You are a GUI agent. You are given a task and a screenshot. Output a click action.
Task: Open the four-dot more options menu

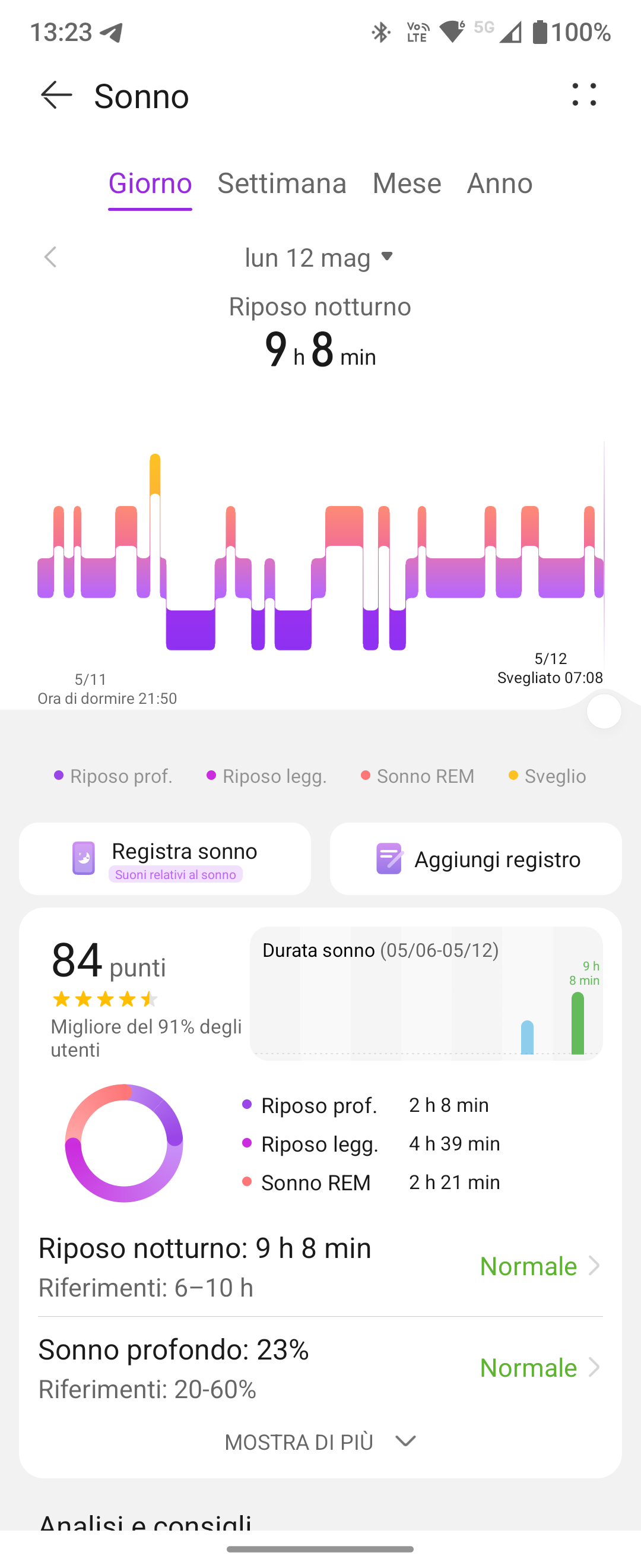point(584,95)
